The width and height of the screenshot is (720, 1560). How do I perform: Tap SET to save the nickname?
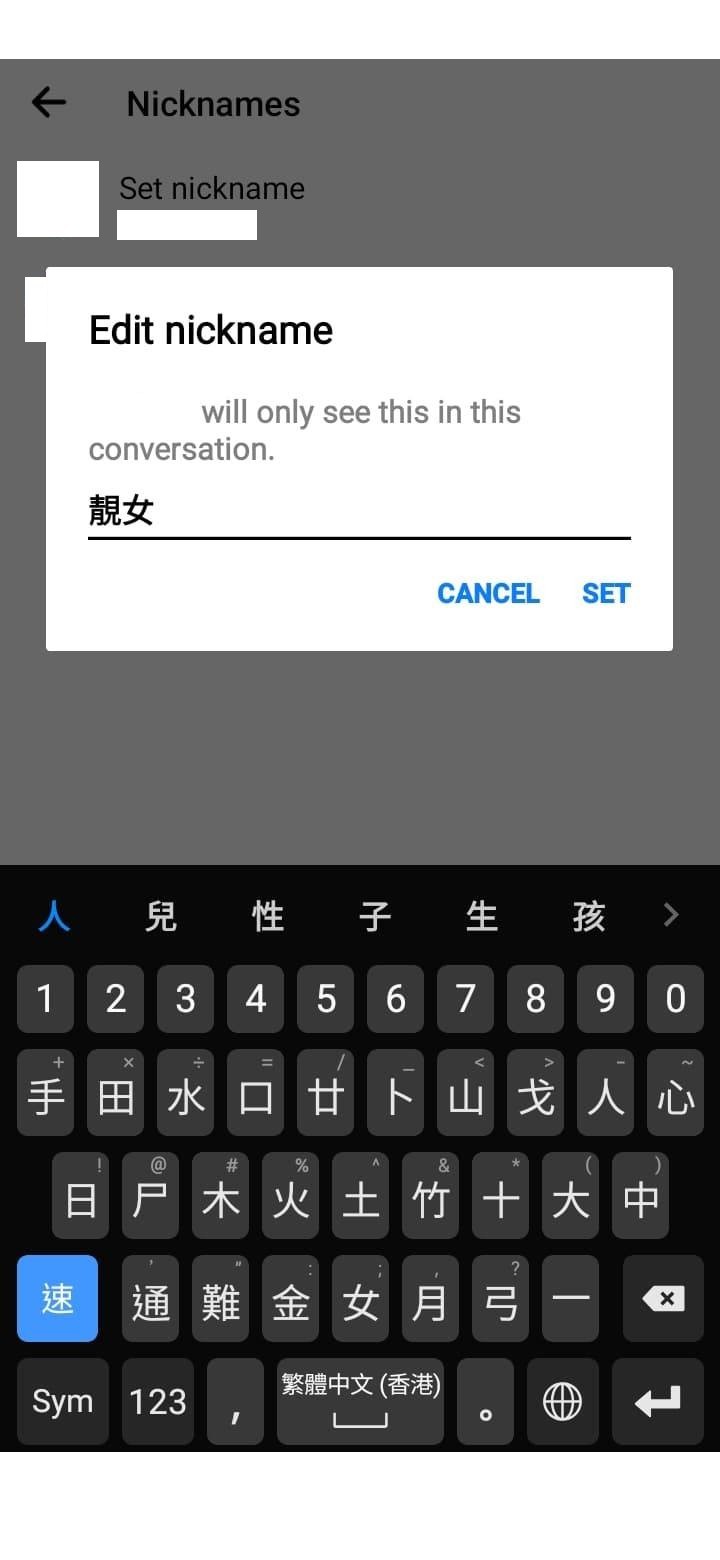tap(606, 593)
